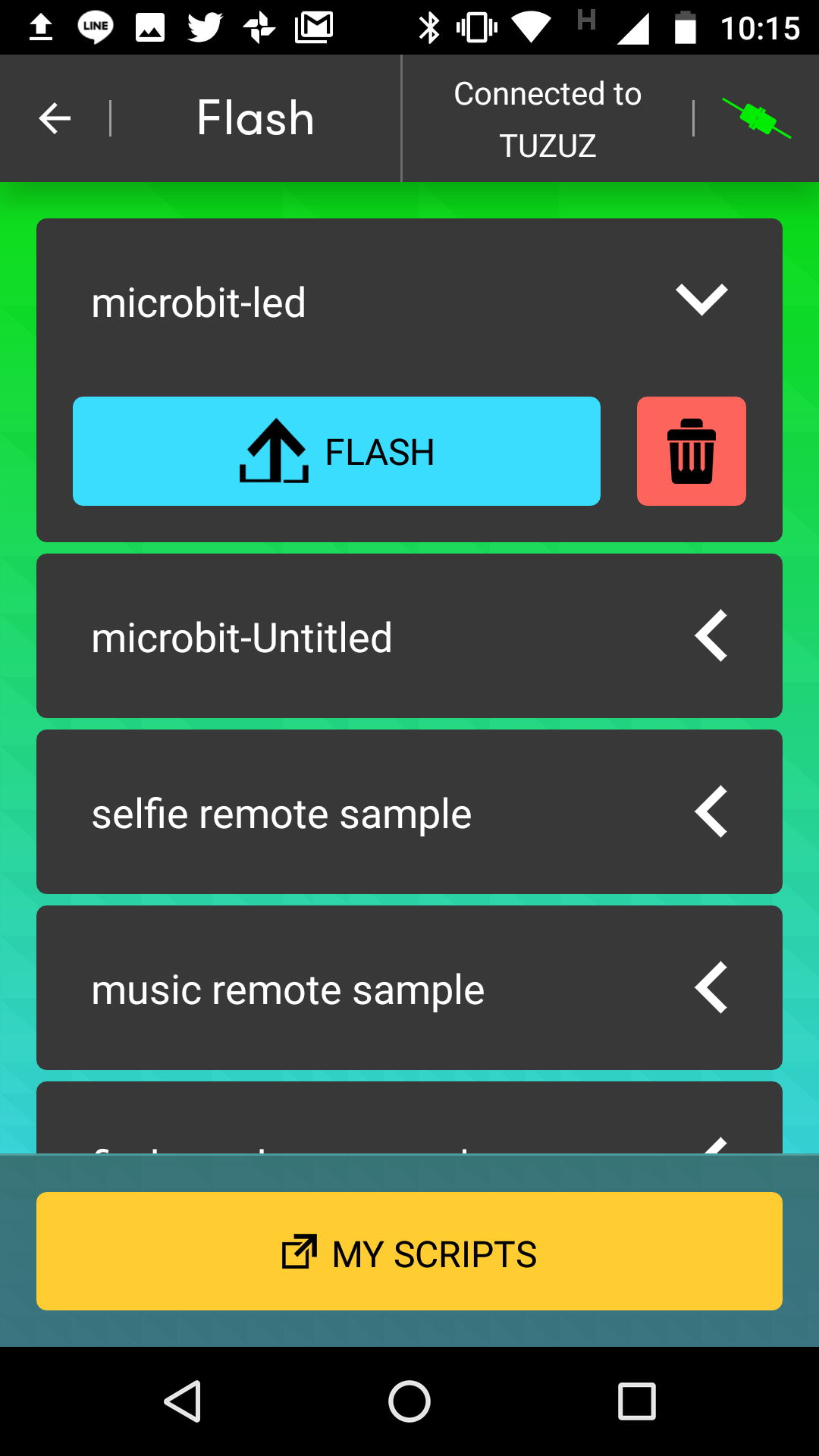The height and width of the screenshot is (1456, 819).
Task: Delete the microbit-led script
Action: coord(691,451)
